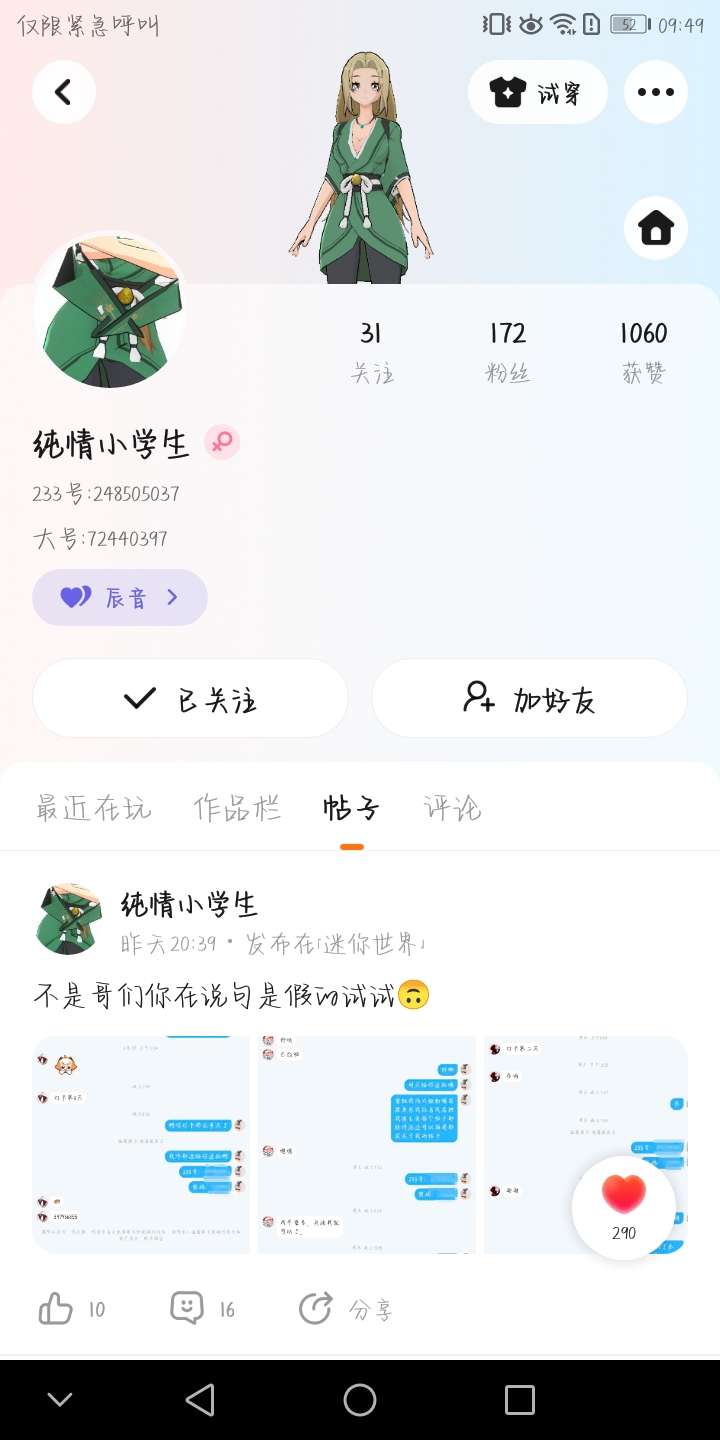
Task: Tap 已关注 to unfollow this user
Action: point(190,698)
